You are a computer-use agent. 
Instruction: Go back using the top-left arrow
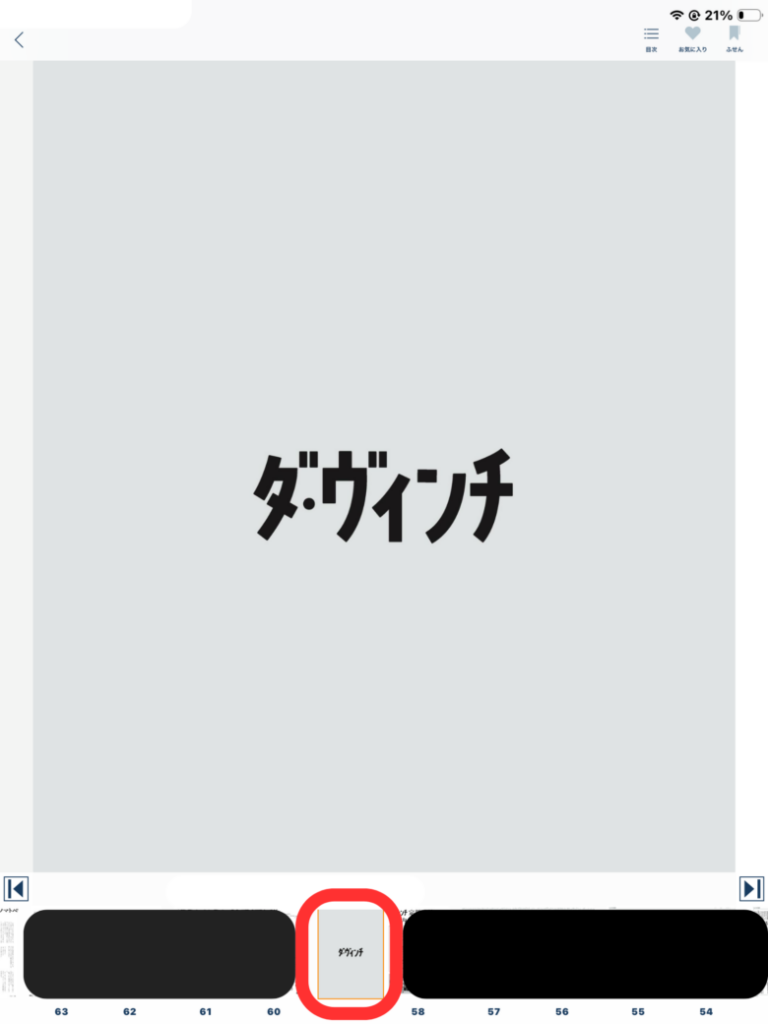19,40
